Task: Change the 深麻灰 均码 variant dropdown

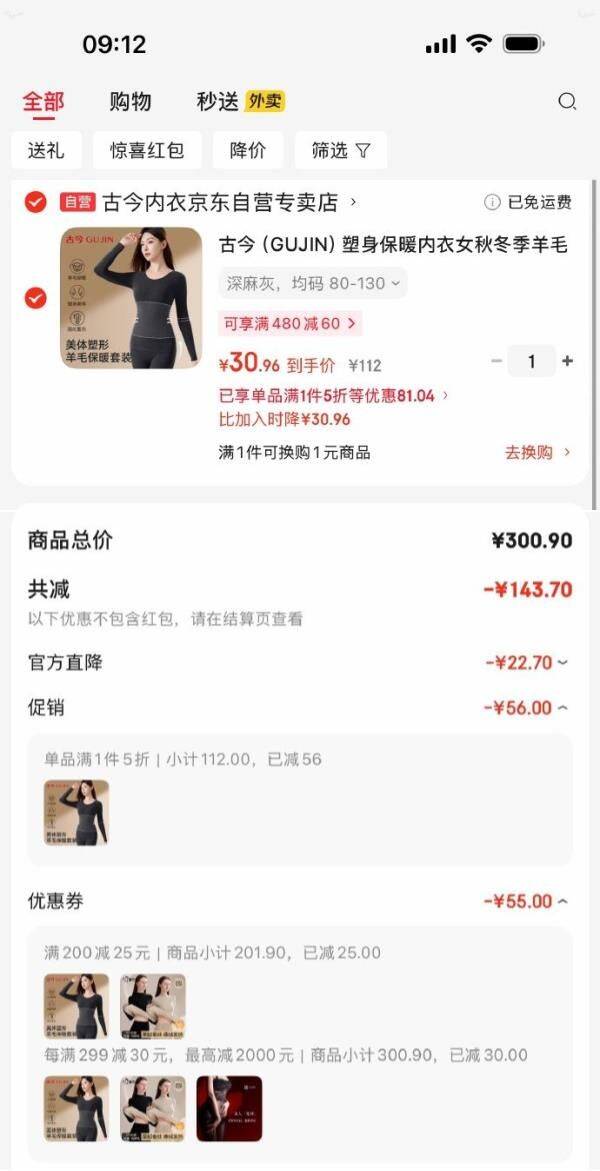Action: (313, 283)
